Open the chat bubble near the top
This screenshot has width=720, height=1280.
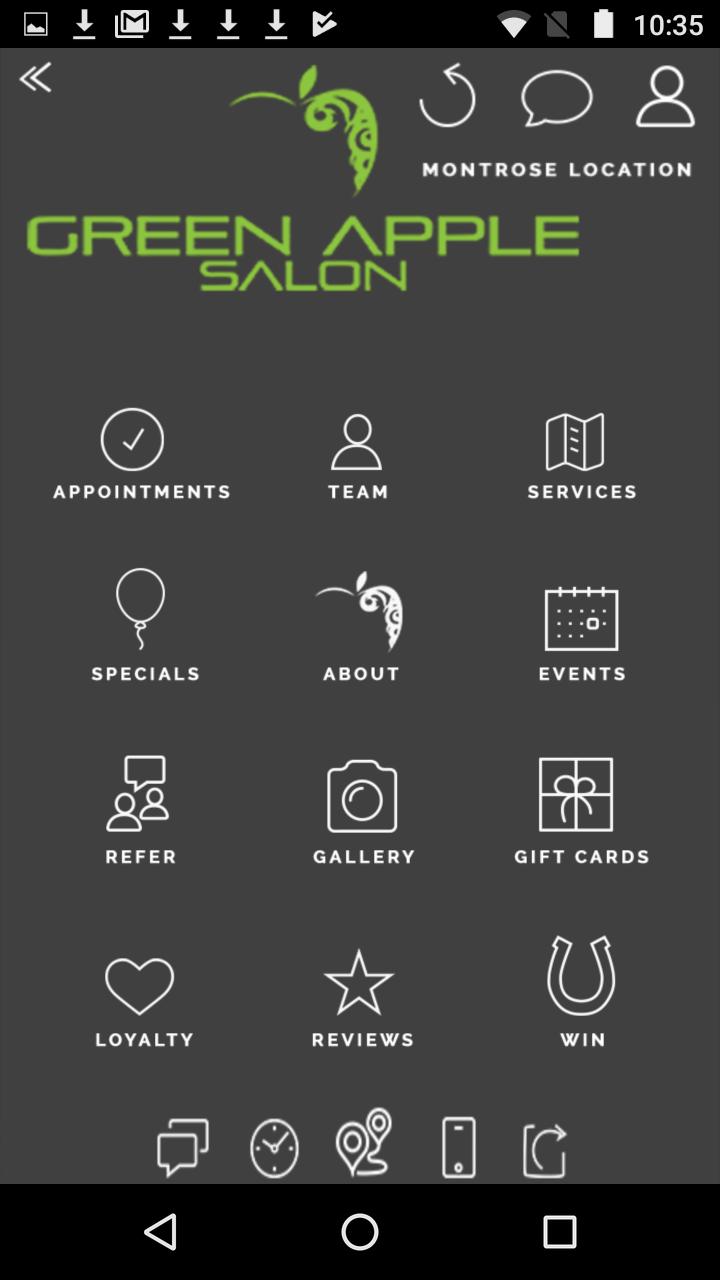coord(556,95)
